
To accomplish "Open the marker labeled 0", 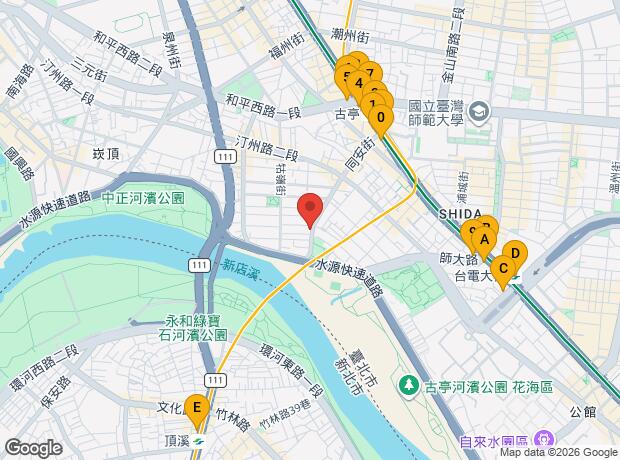I will point(380,117).
